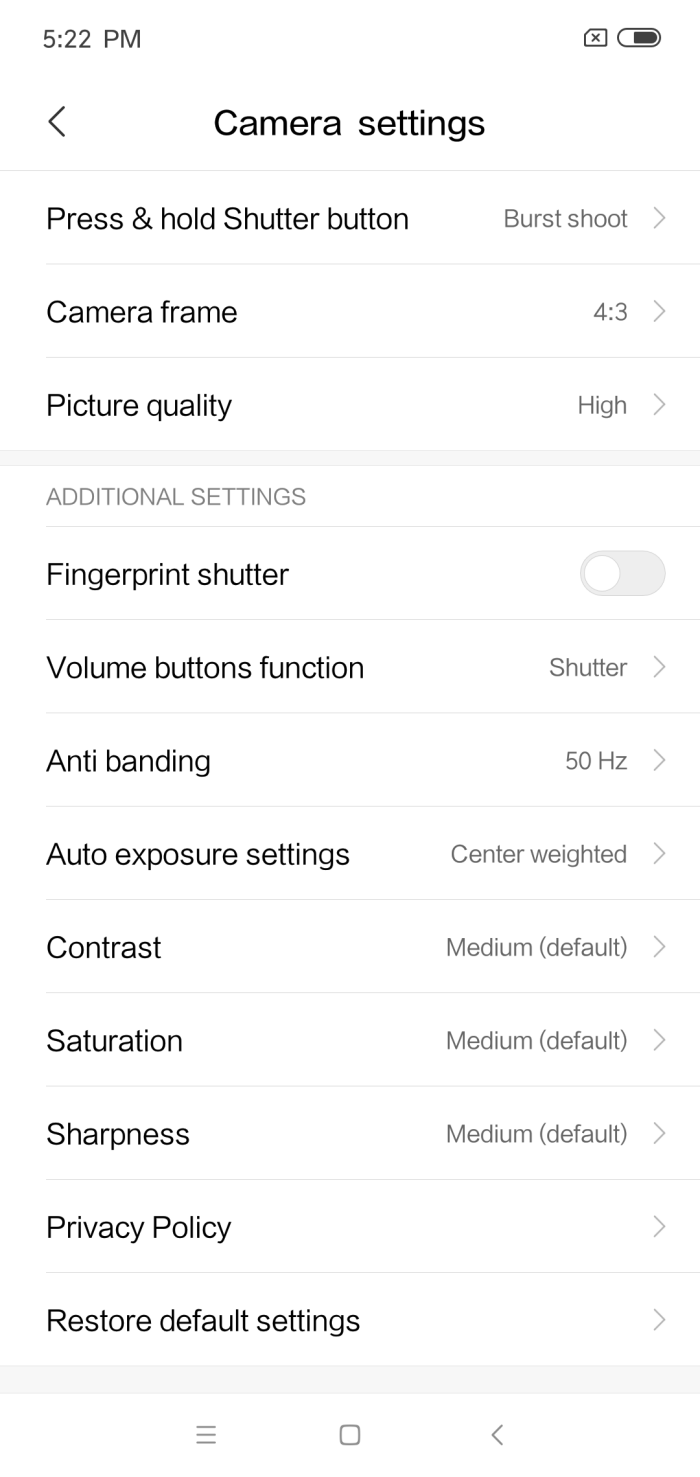The image size is (700, 1477).
Task: Open the Saturation setting
Action: click(350, 1040)
